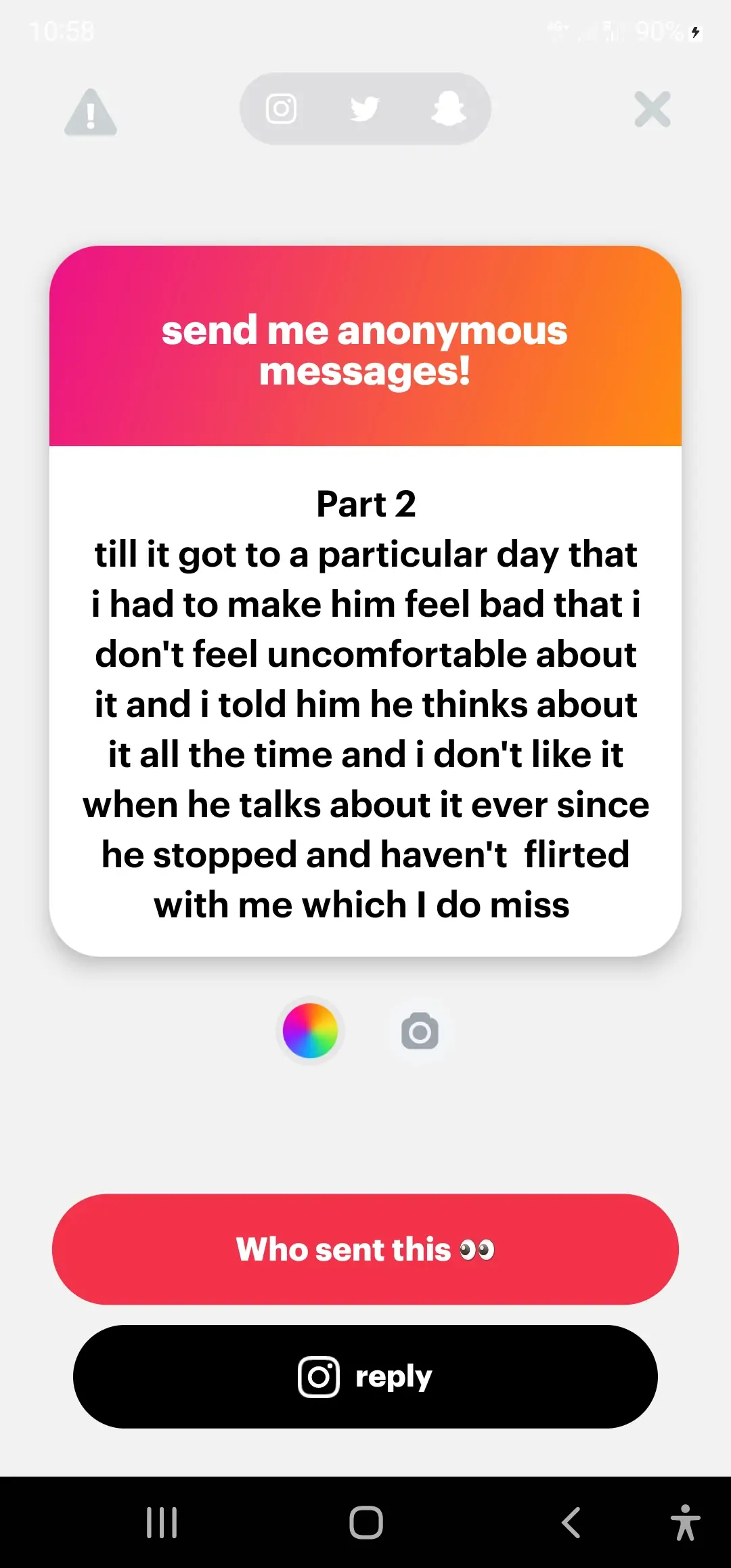Reply to the message on Instagram
Image resolution: width=731 pixels, height=1568 pixels.
(365, 1376)
